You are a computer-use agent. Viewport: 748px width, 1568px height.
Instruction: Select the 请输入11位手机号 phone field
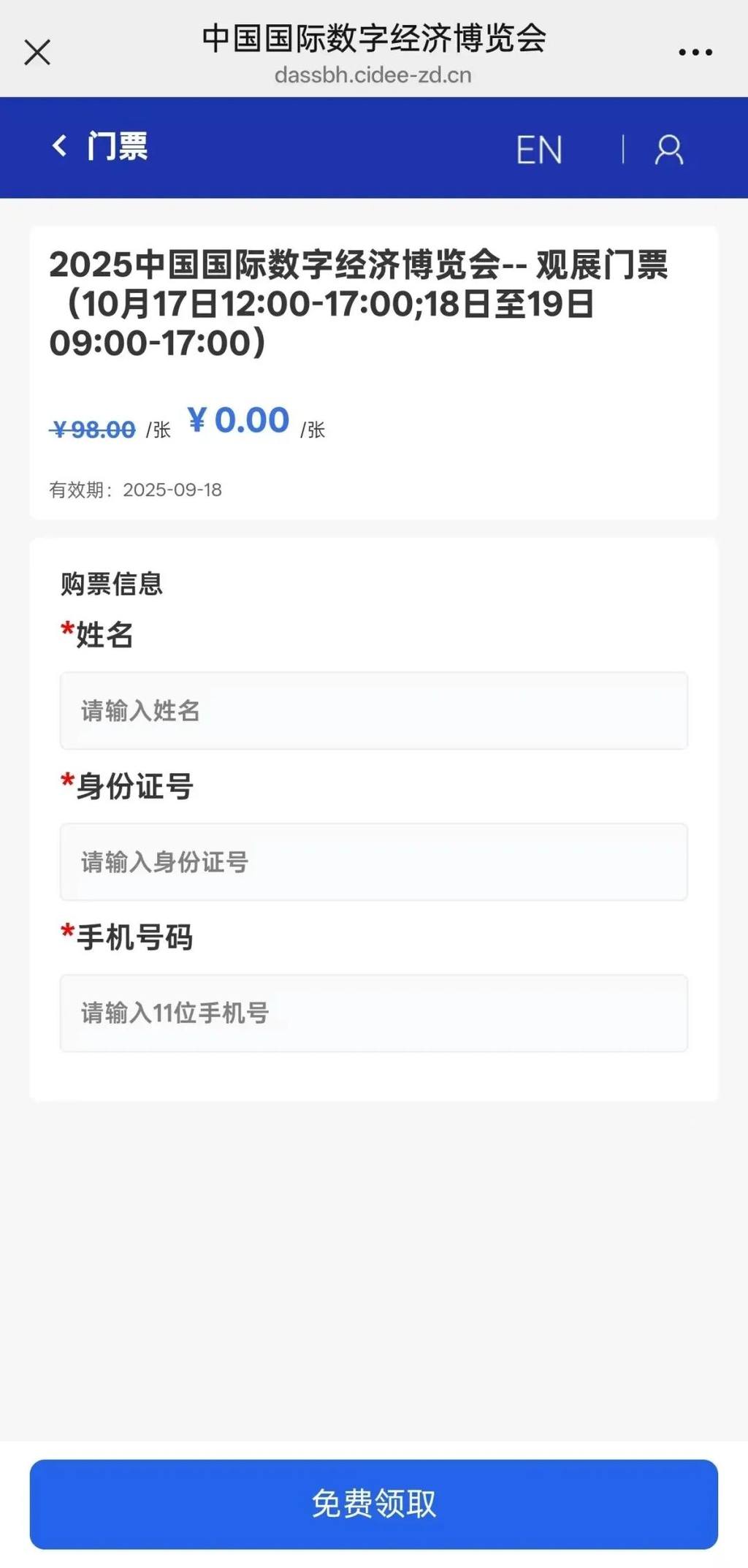pos(373,1013)
